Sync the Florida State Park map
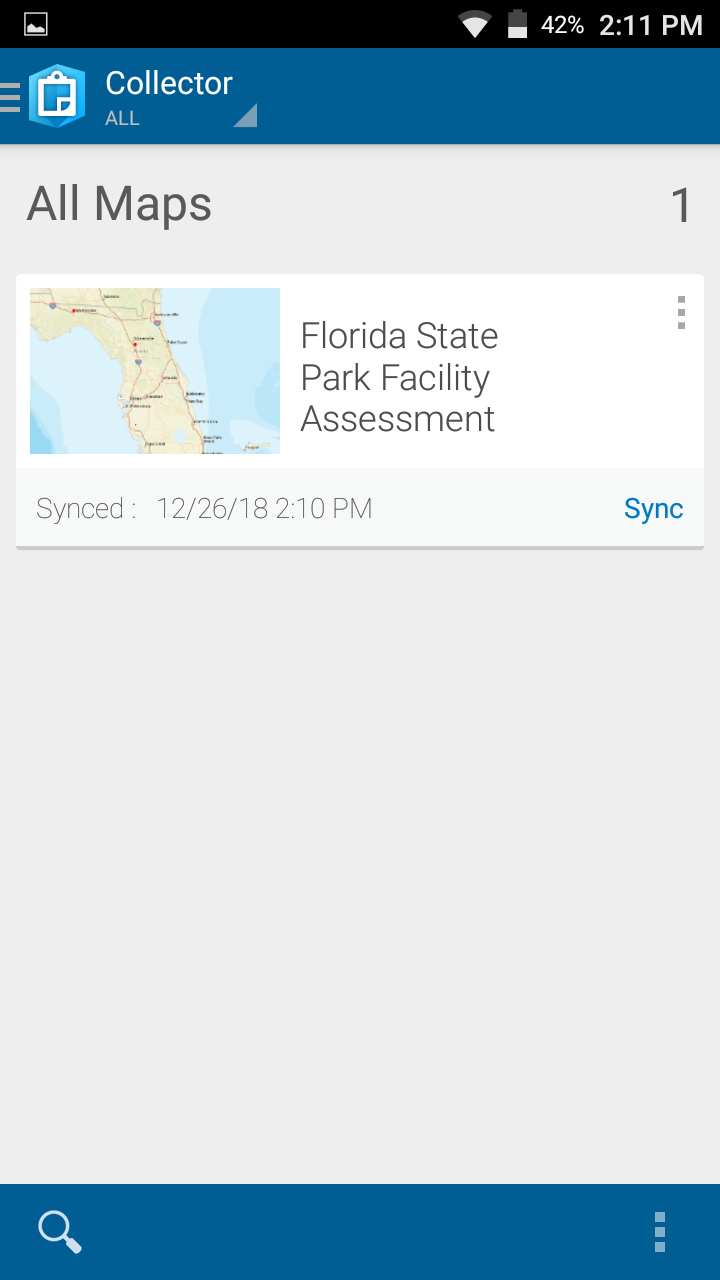 click(653, 509)
